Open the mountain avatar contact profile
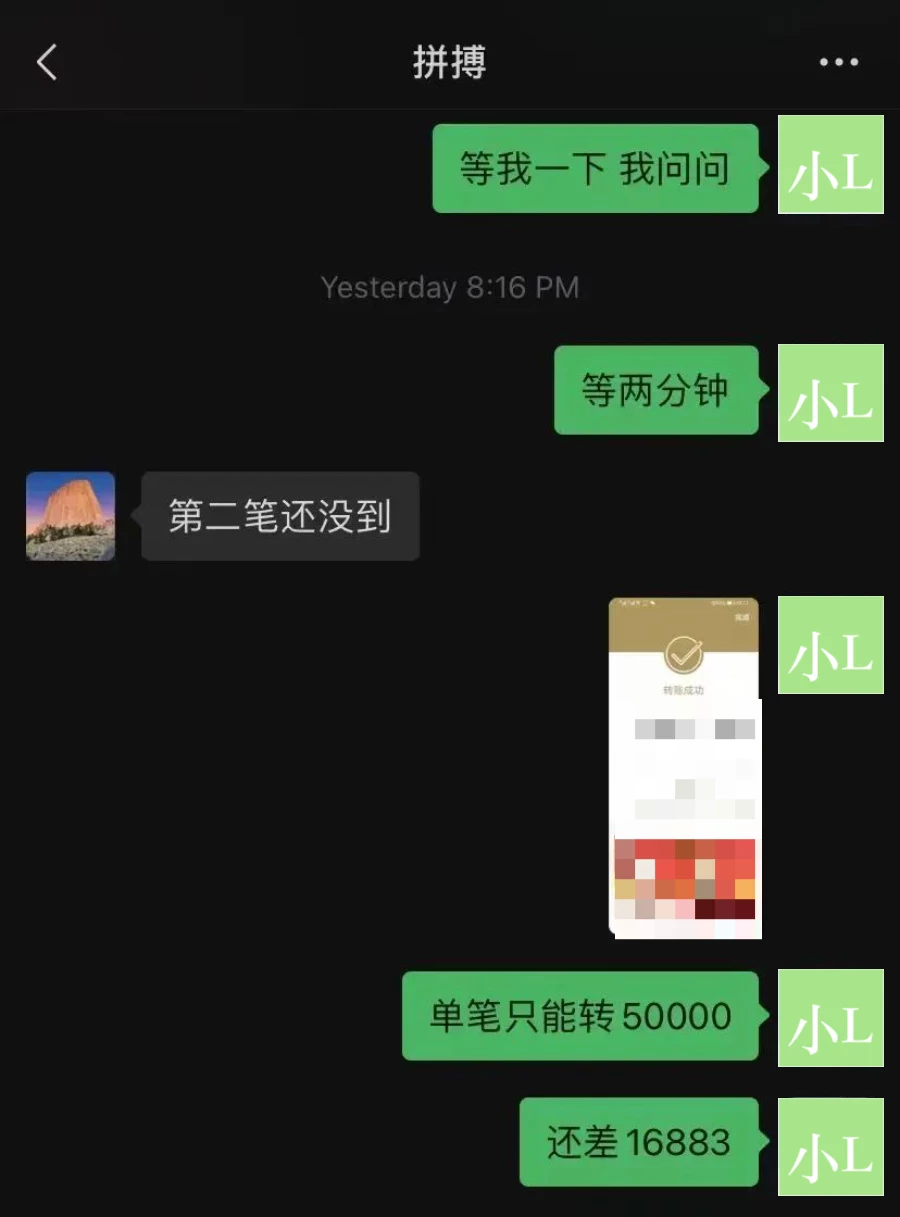 click(x=70, y=516)
